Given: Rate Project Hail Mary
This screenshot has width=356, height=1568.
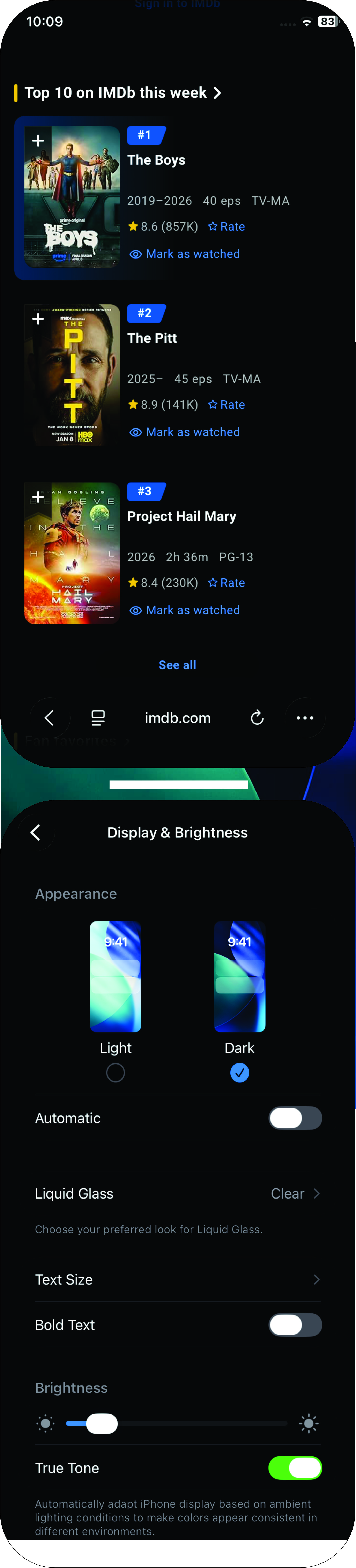Looking at the screenshot, I should [x=226, y=583].
